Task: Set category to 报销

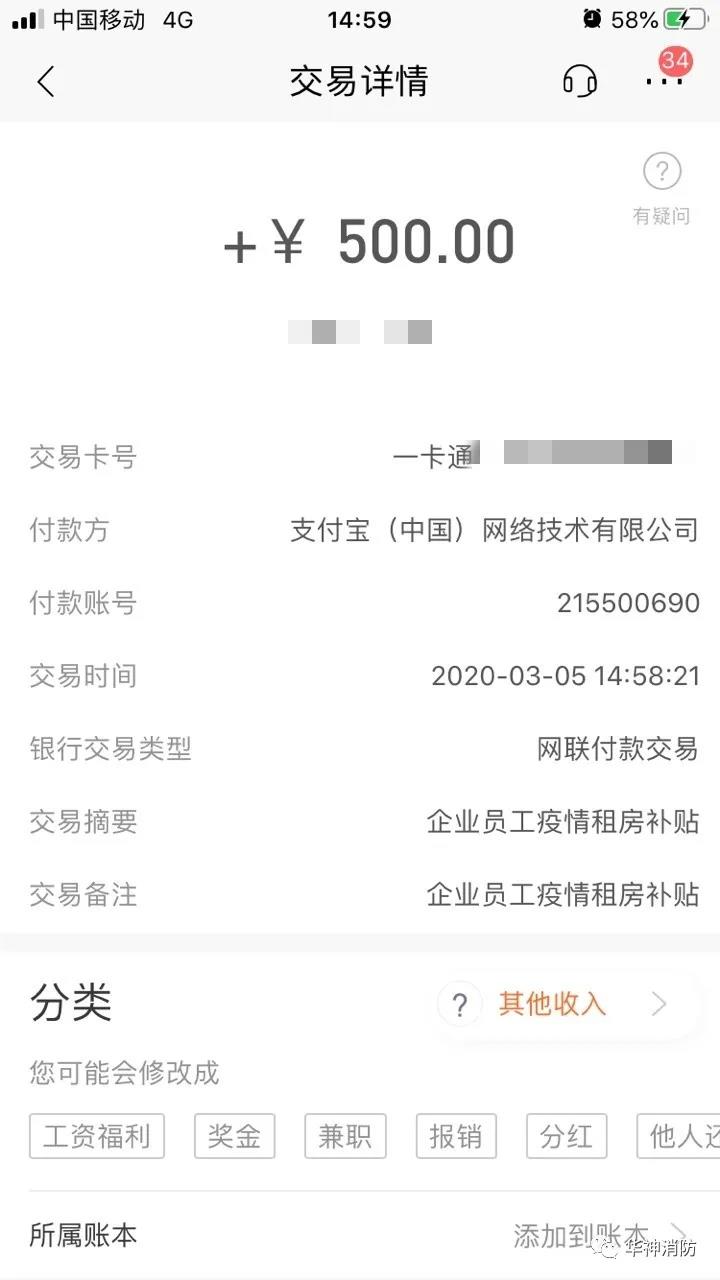Action: 456,1136
